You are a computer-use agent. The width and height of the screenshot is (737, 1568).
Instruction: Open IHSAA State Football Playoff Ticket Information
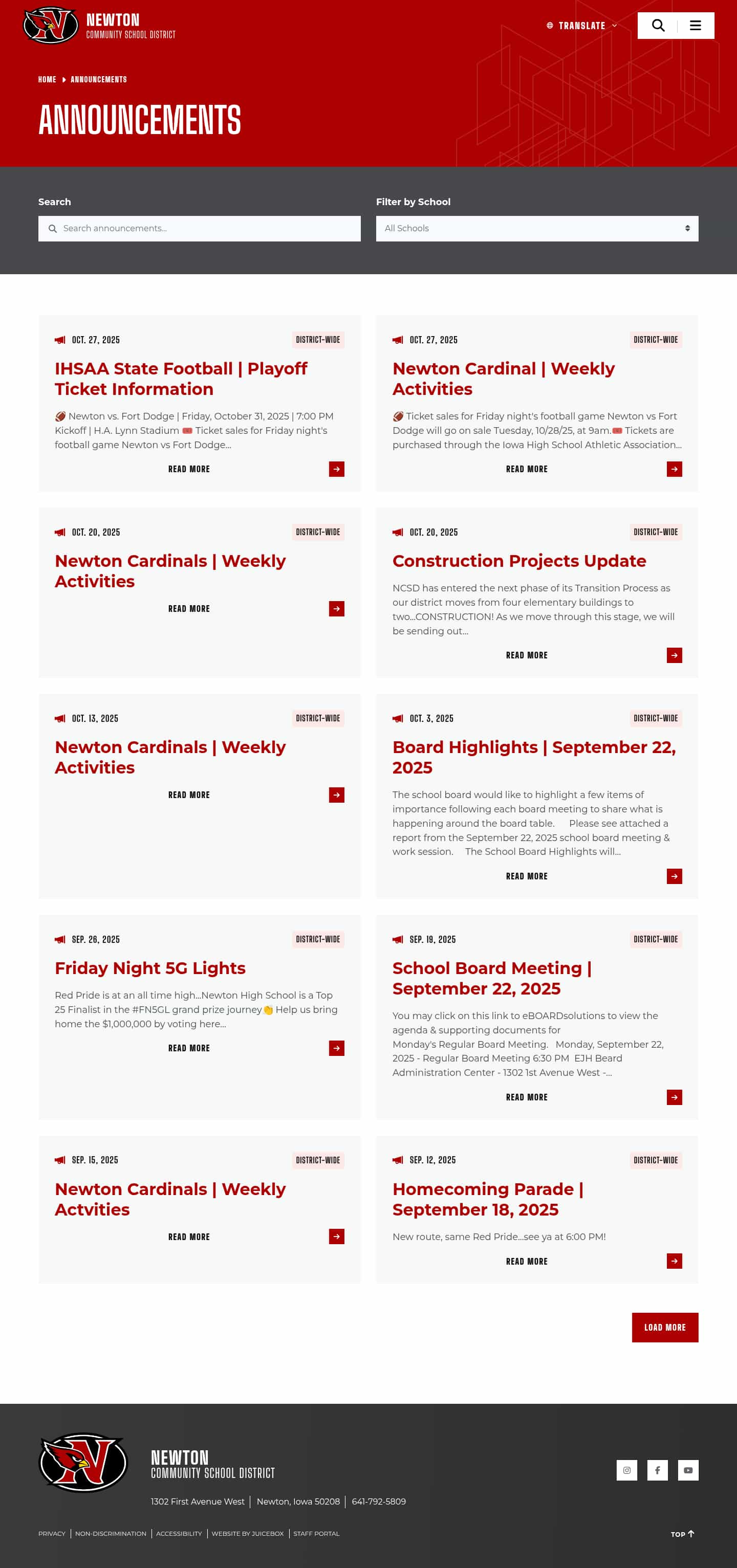[x=180, y=378]
